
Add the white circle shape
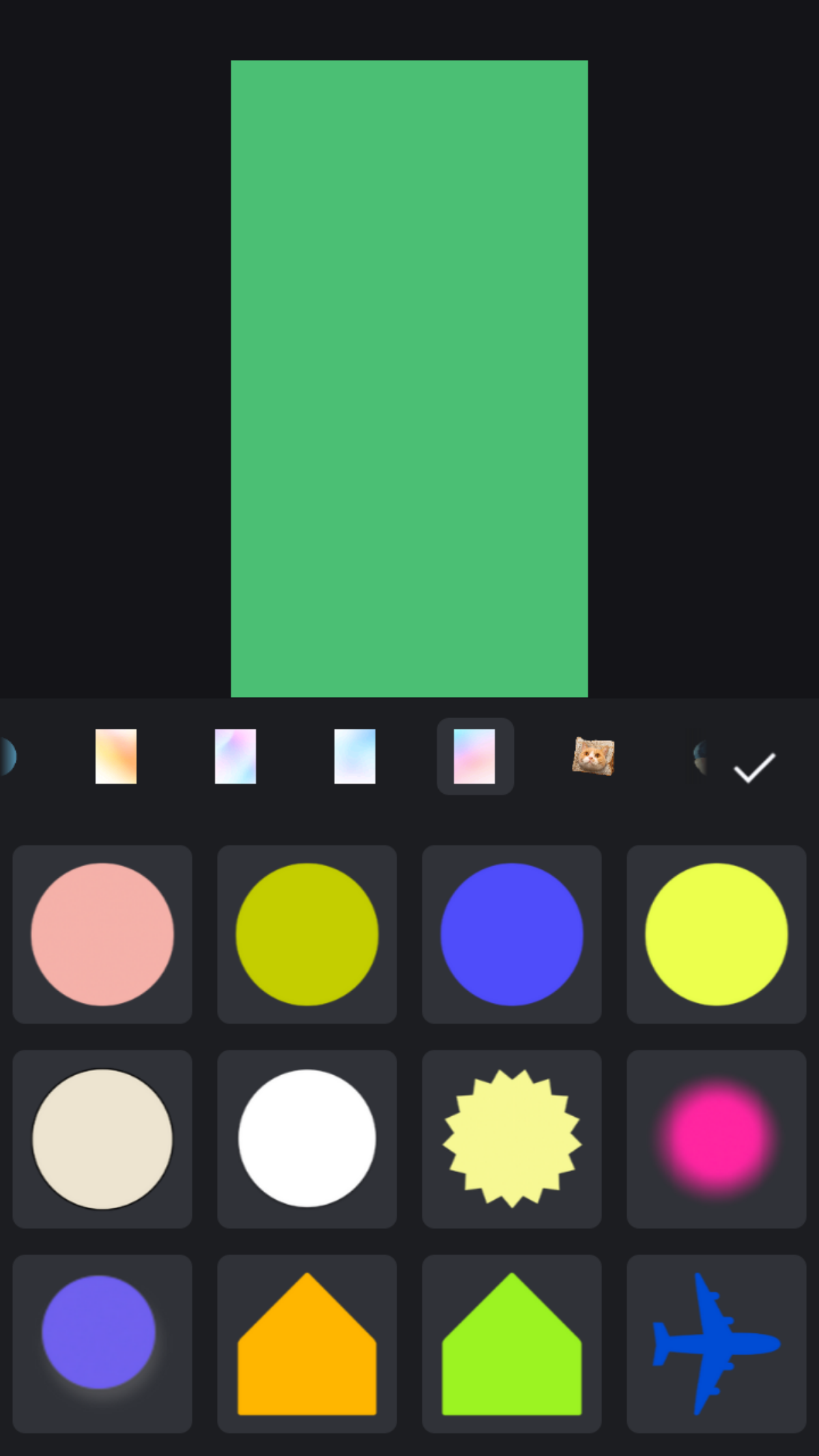coord(307,1139)
